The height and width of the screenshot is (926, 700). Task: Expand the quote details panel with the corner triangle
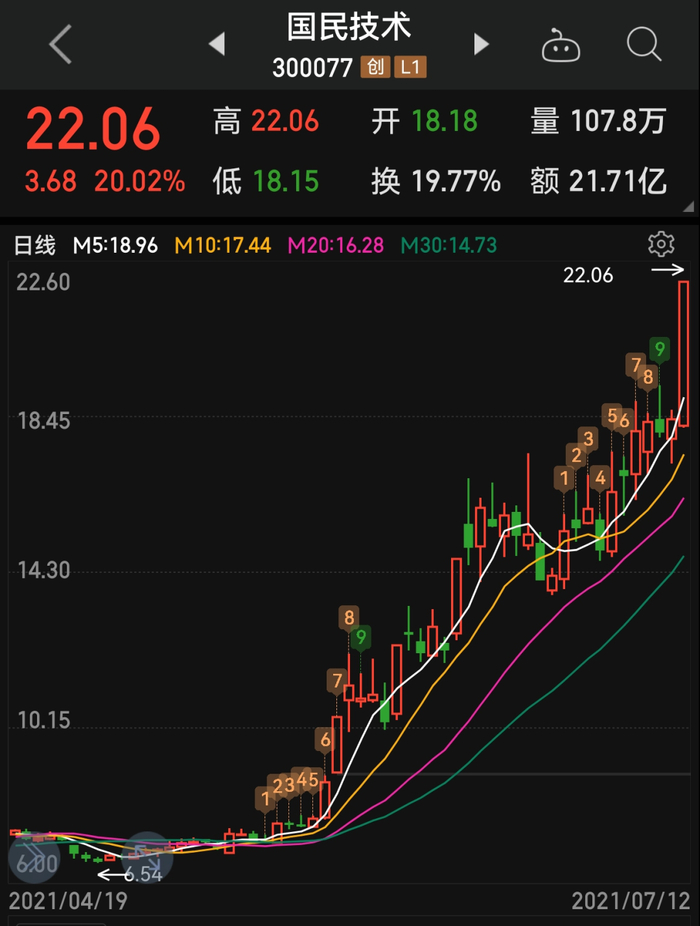coord(689,206)
